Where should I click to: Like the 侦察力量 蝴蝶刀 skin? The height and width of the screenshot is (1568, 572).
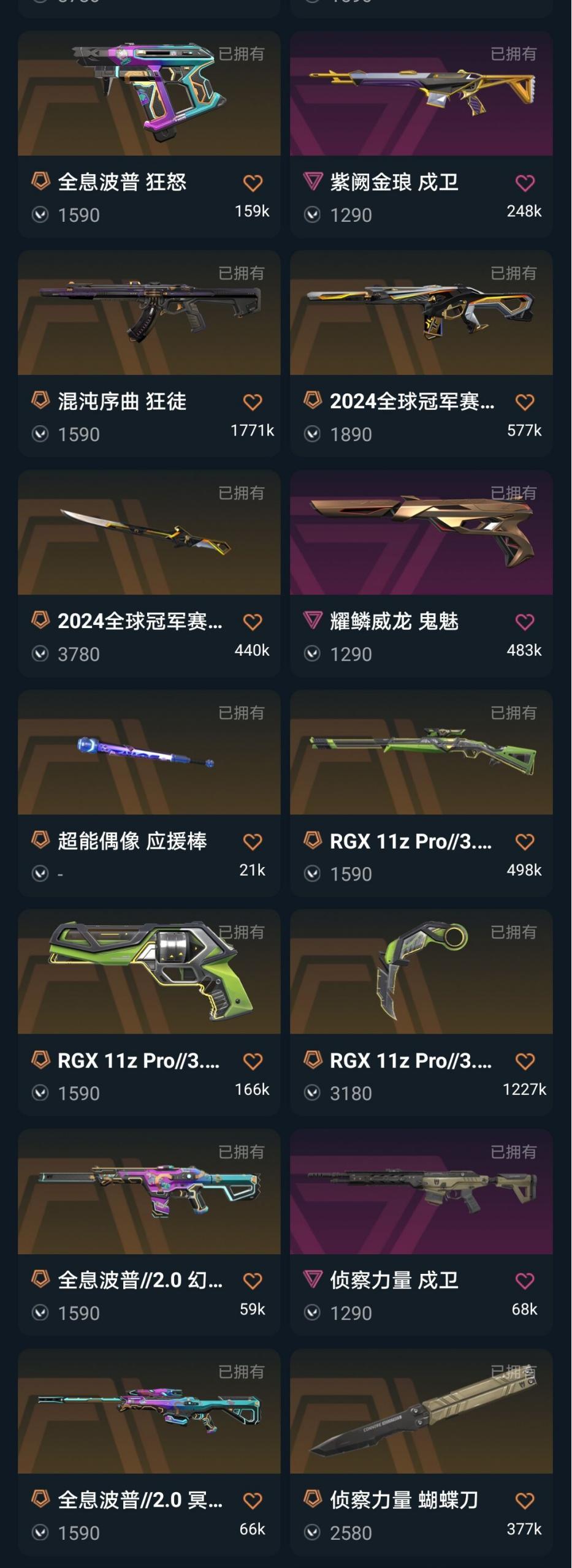[525, 1501]
